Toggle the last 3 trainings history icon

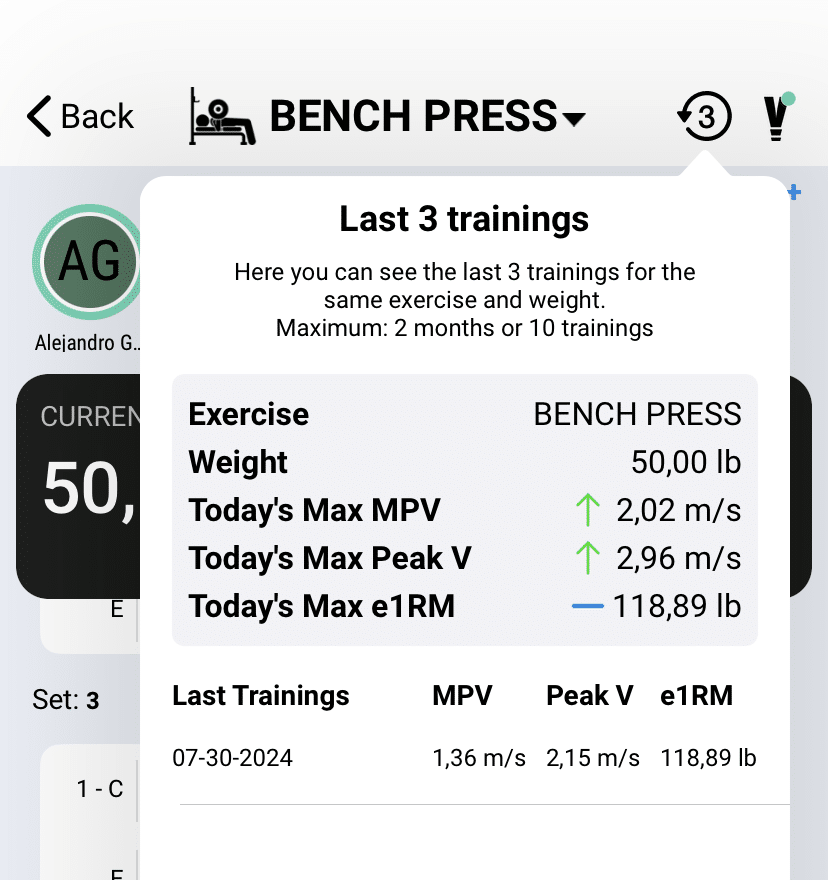coord(704,118)
